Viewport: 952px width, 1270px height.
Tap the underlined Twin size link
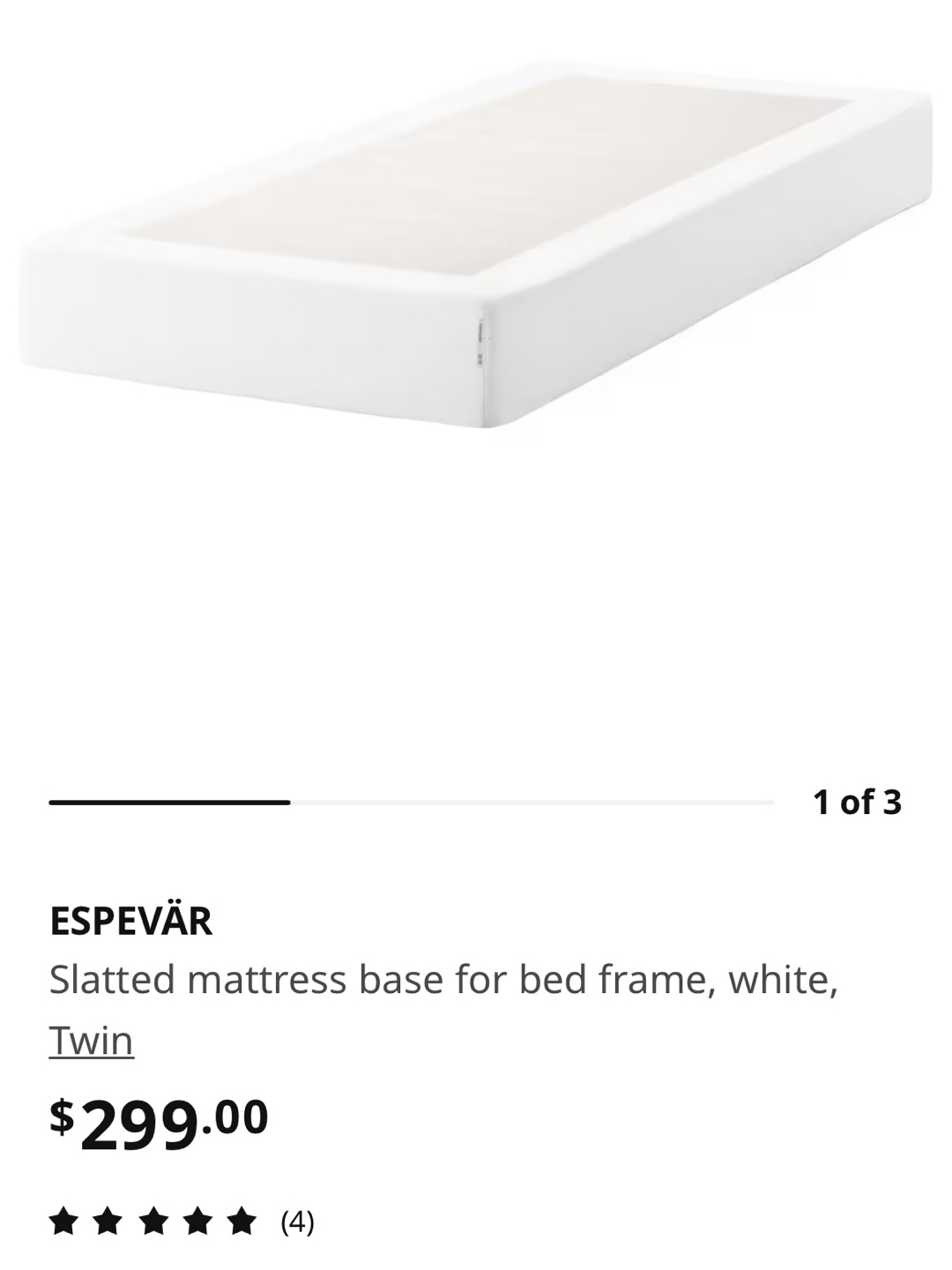(92, 1041)
